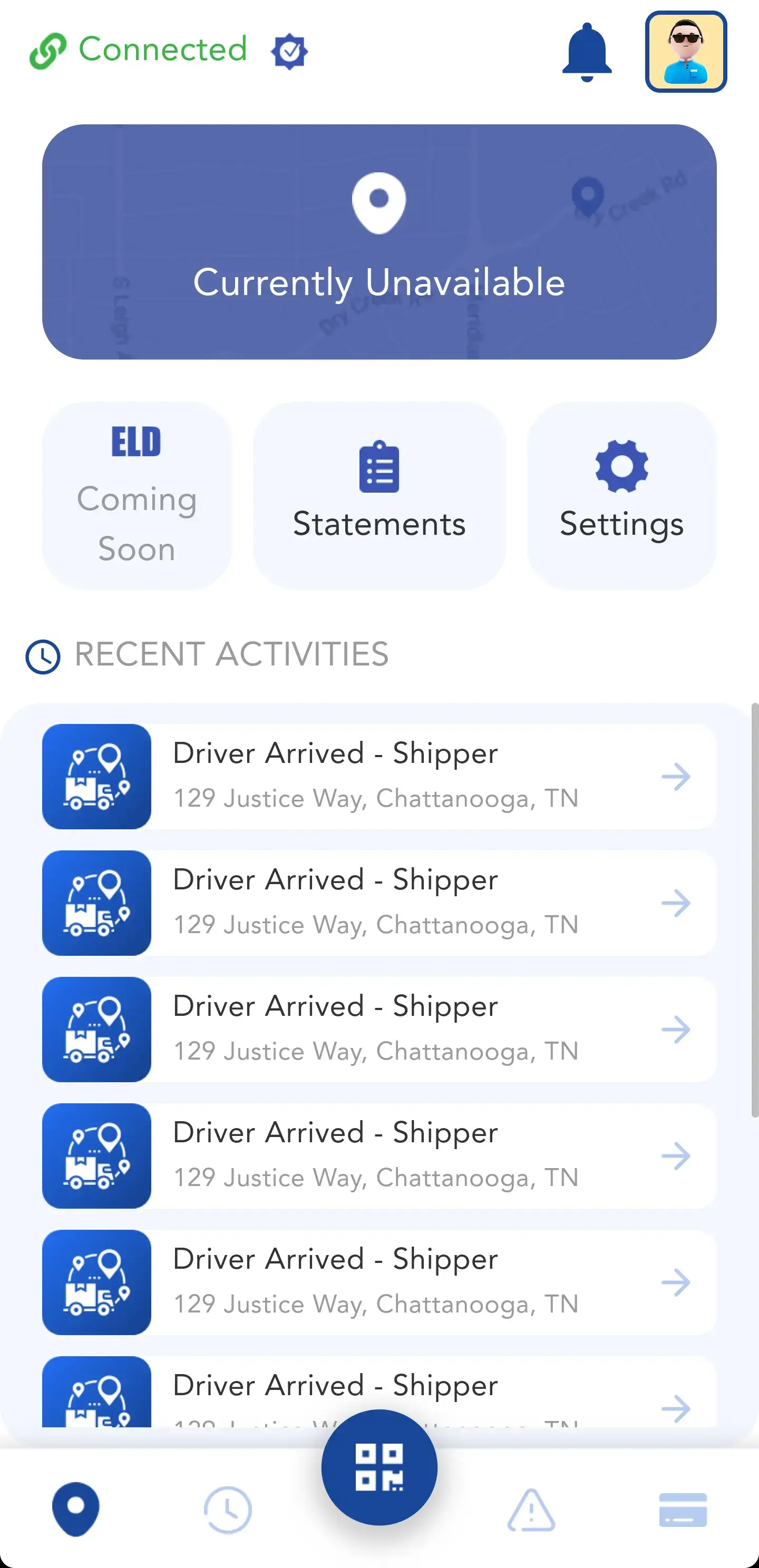The width and height of the screenshot is (759, 1568).
Task: Switch to the payment card tab
Action: 682,1510
